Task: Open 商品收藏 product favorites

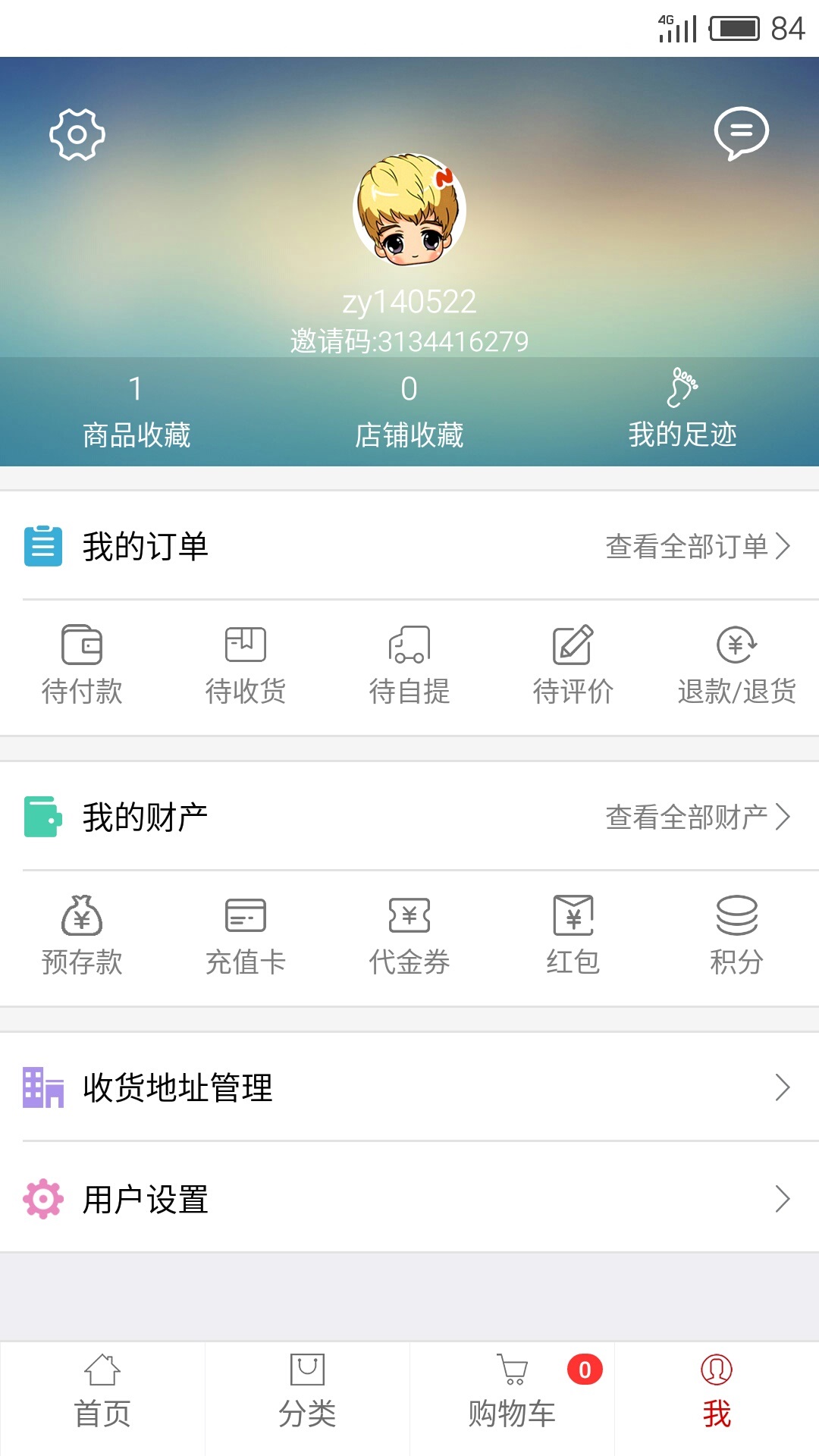Action: (136, 413)
